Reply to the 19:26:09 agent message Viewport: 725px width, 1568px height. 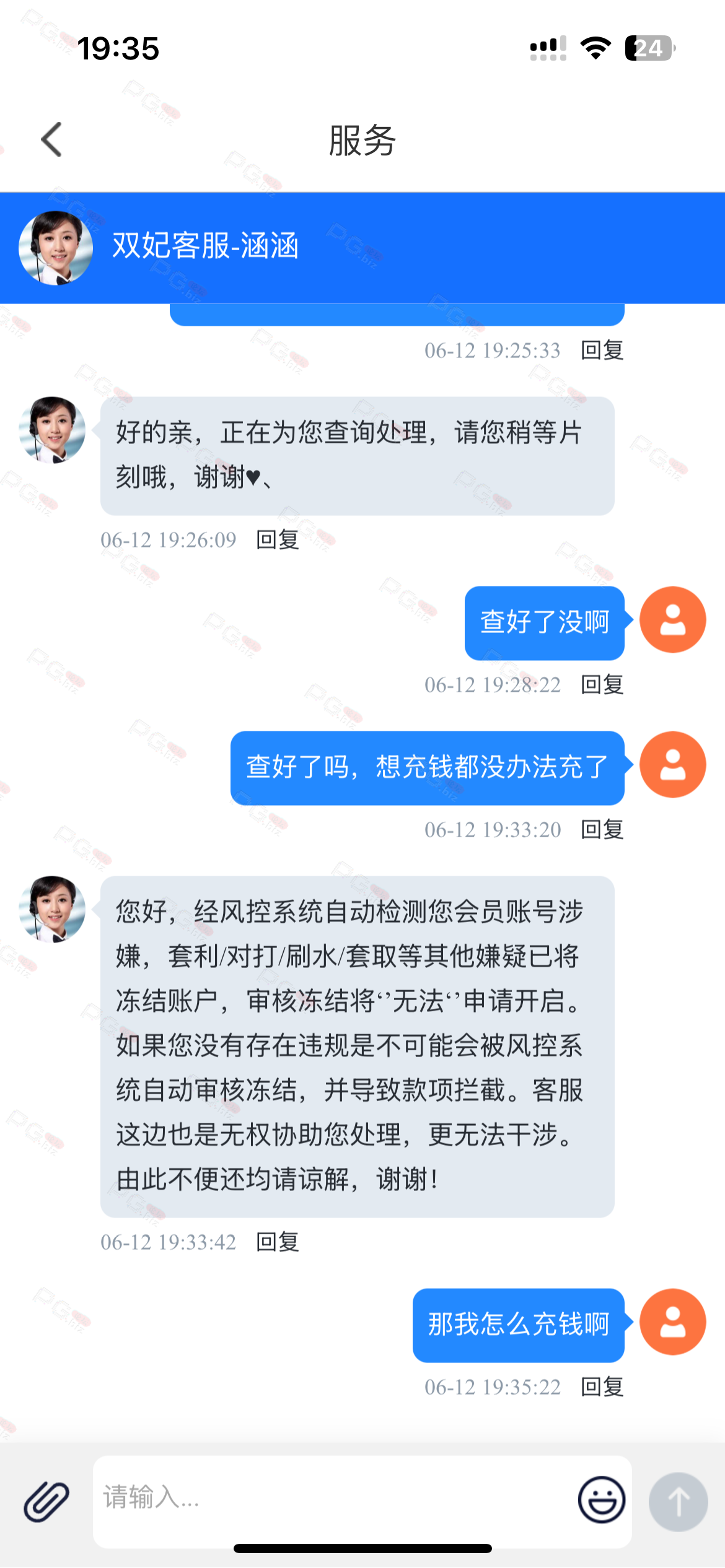tap(278, 540)
